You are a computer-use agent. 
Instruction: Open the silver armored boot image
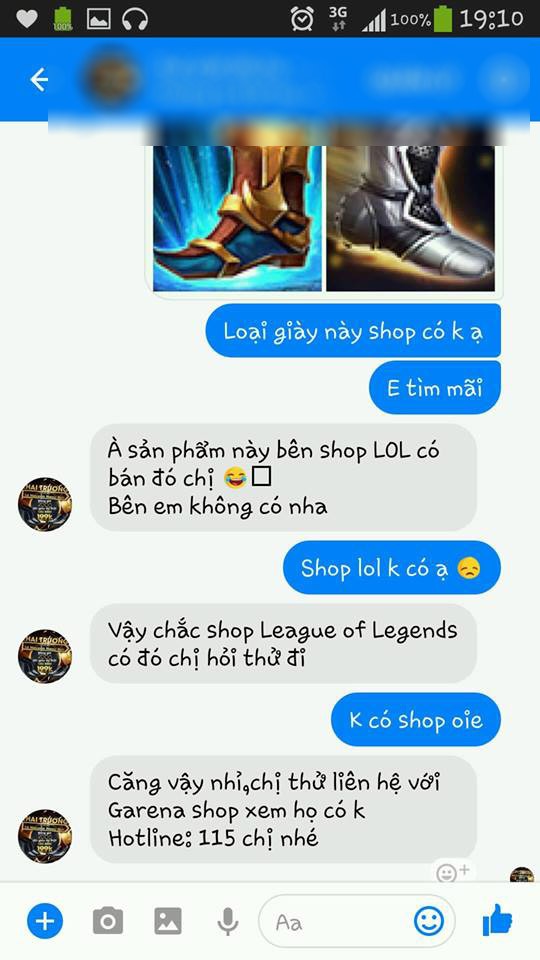click(410, 218)
